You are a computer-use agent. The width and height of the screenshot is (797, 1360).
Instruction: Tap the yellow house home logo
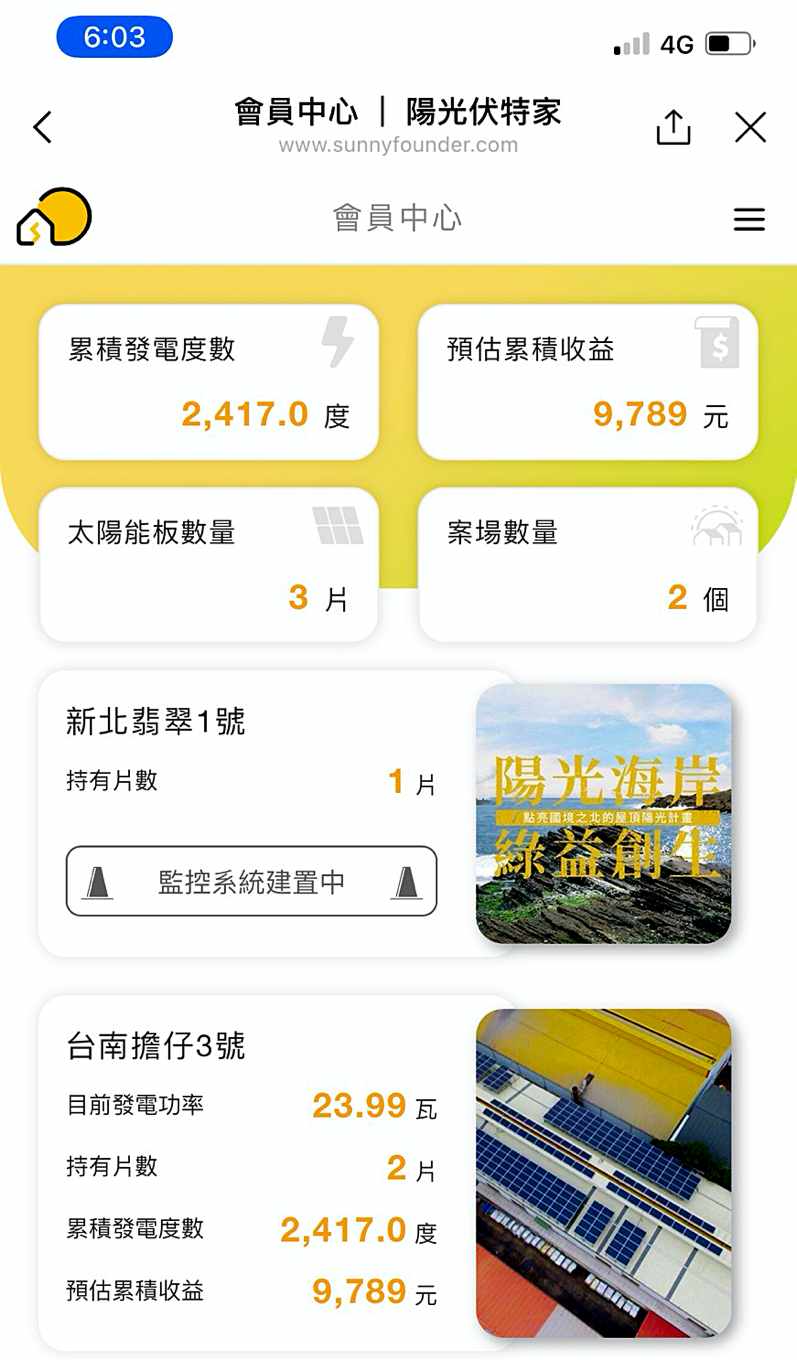pos(54,218)
